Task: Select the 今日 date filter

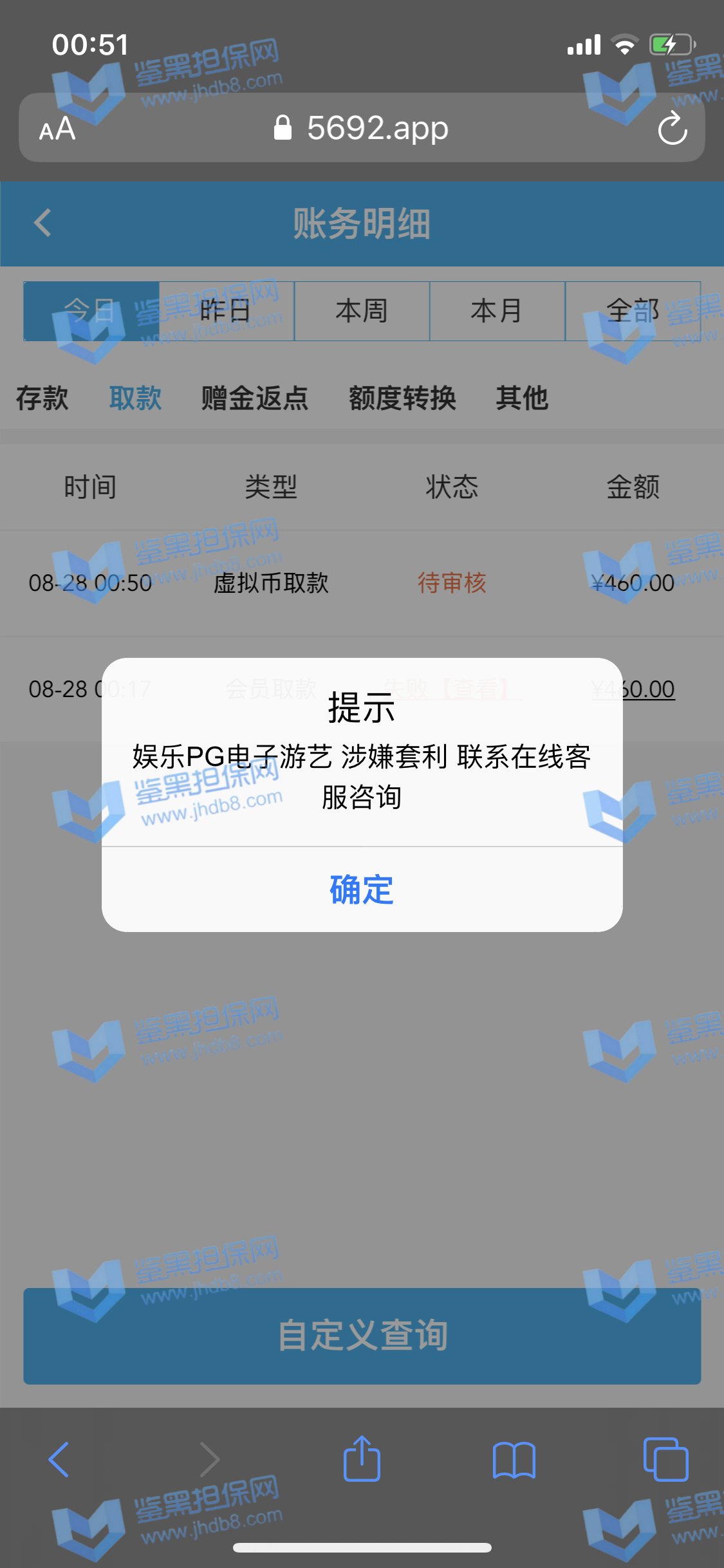Action: tap(91, 311)
